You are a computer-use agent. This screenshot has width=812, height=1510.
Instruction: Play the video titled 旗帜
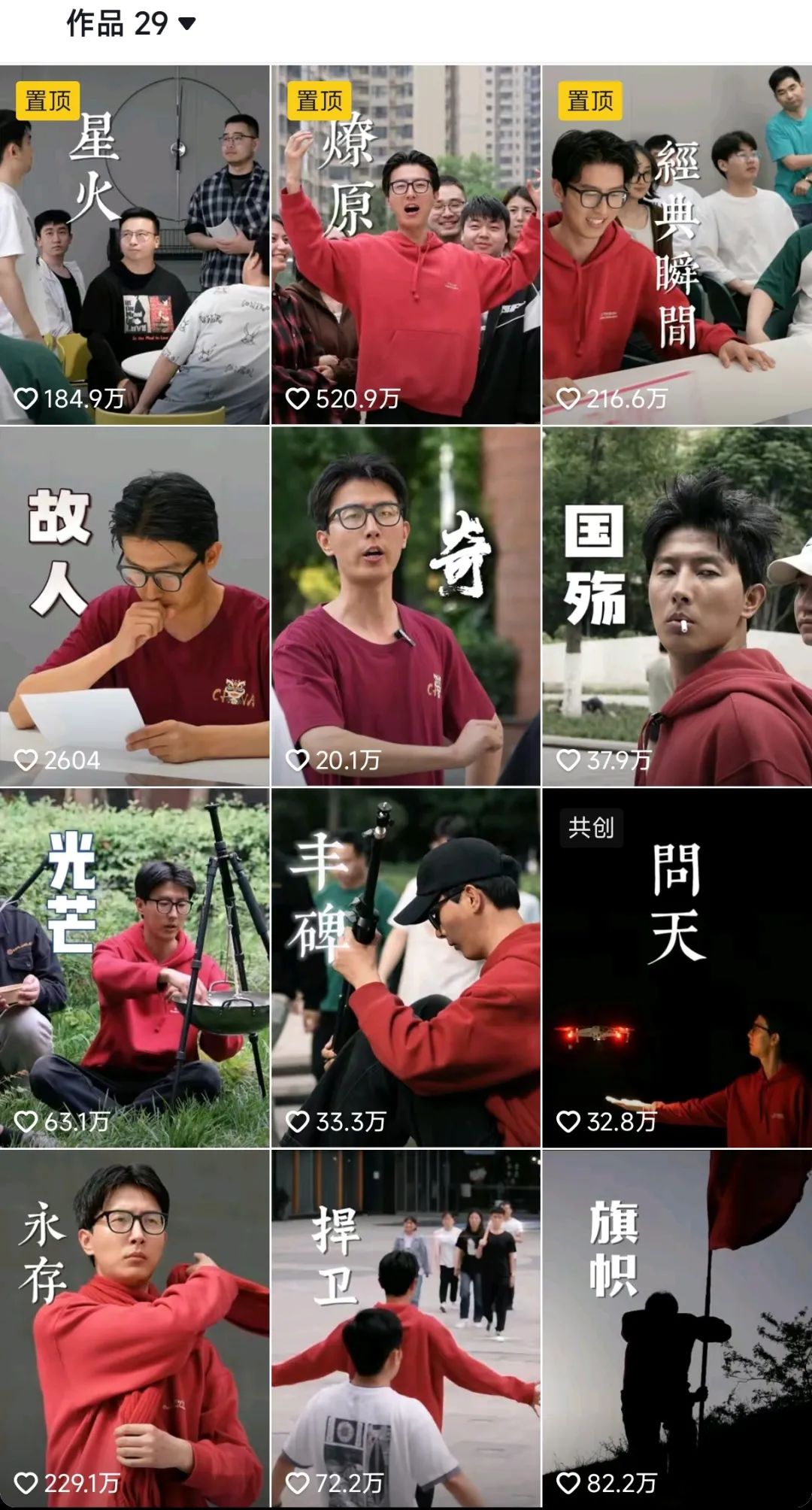pos(677,1329)
